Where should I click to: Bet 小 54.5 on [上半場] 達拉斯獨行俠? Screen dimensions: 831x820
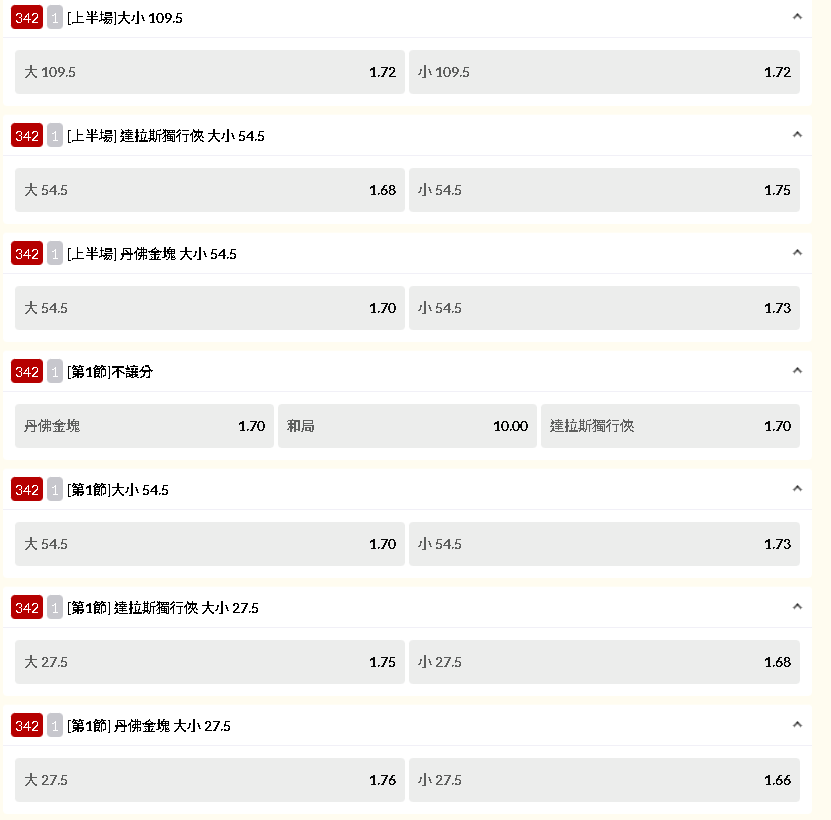[604, 190]
